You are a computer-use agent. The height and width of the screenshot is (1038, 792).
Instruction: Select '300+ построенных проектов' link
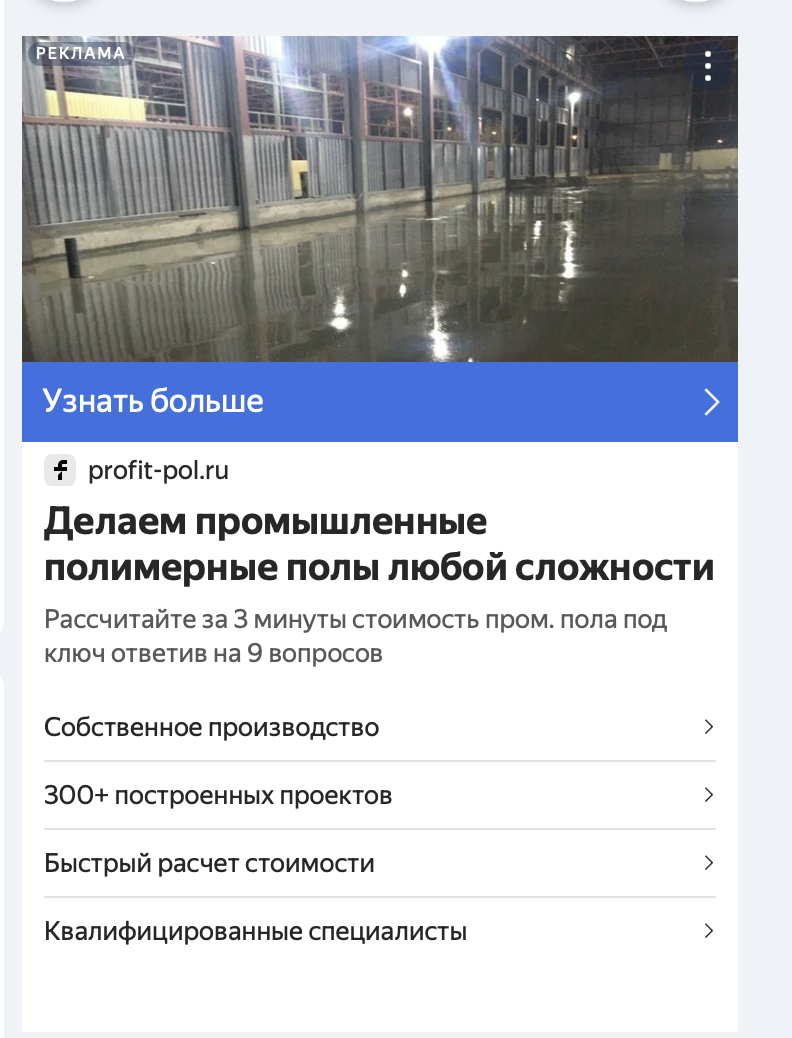(x=379, y=796)
